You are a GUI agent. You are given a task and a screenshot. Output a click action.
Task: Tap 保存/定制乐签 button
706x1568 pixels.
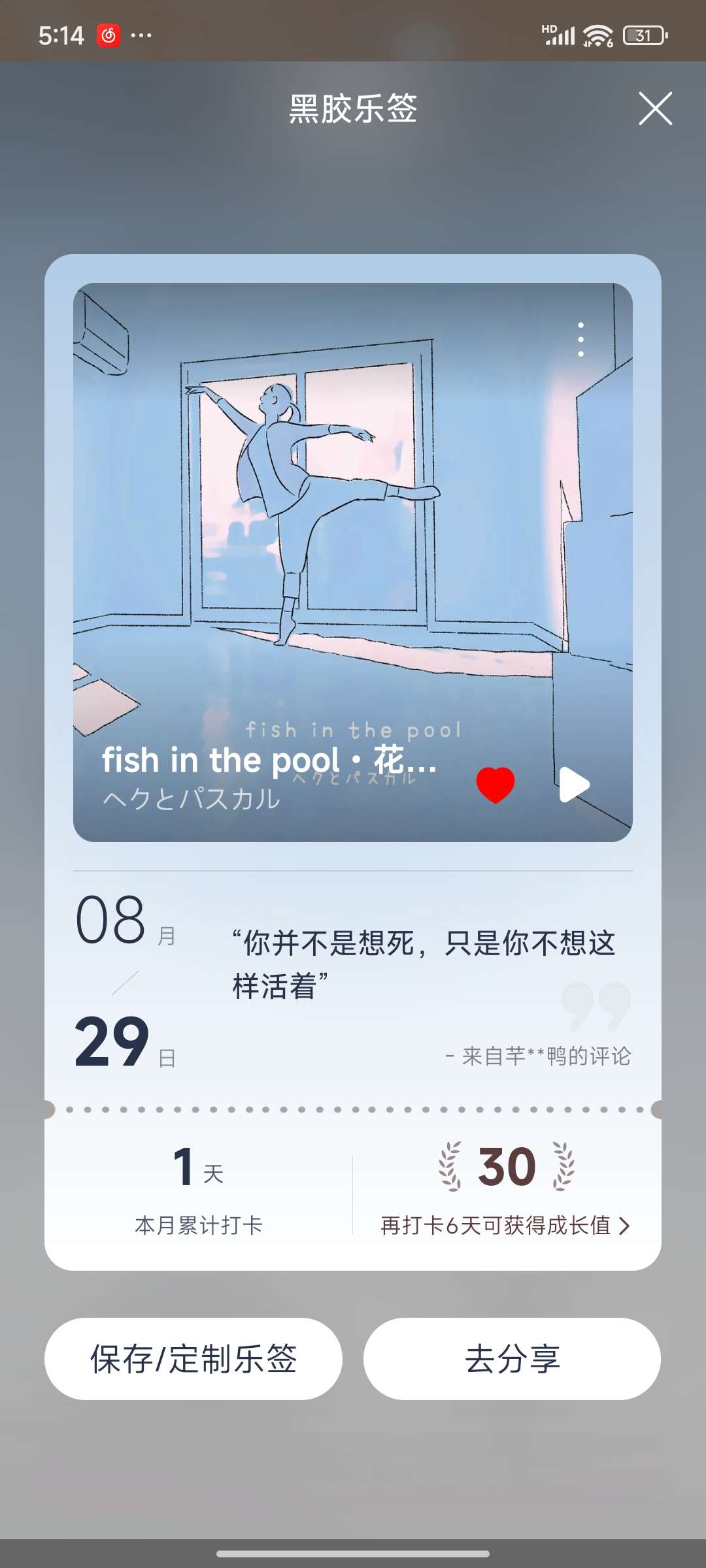(x=193, y=1358)
